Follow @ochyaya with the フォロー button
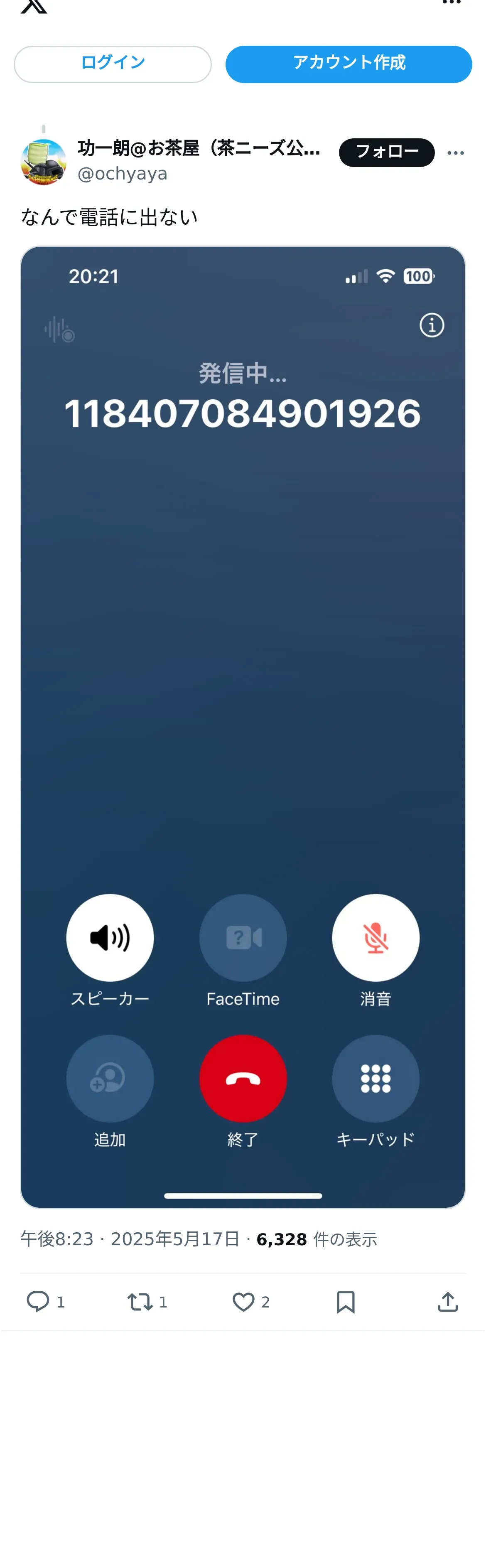Image resolution: width=486 pixels, height=1568 pixels. click(386, 152)
